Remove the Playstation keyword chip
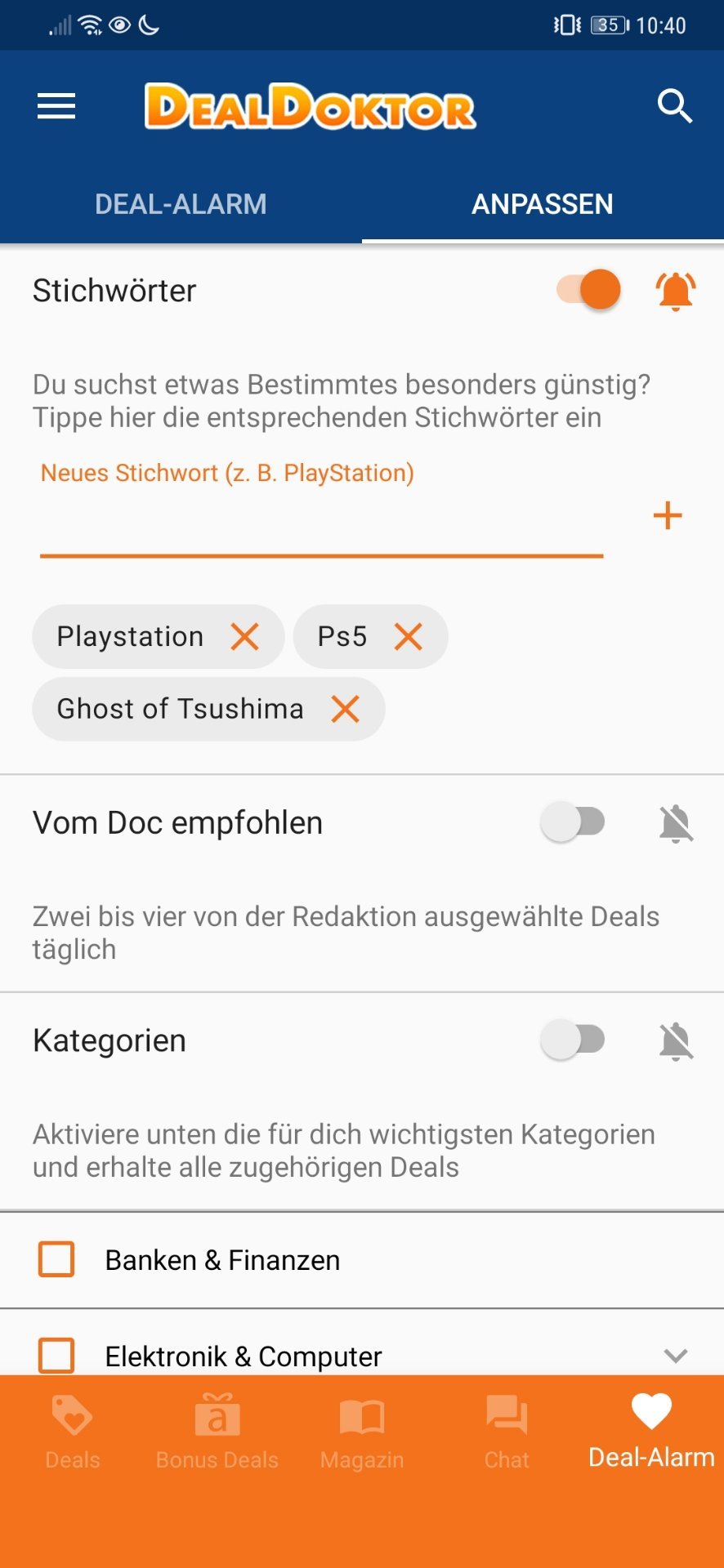 click(x=245, y=636)
